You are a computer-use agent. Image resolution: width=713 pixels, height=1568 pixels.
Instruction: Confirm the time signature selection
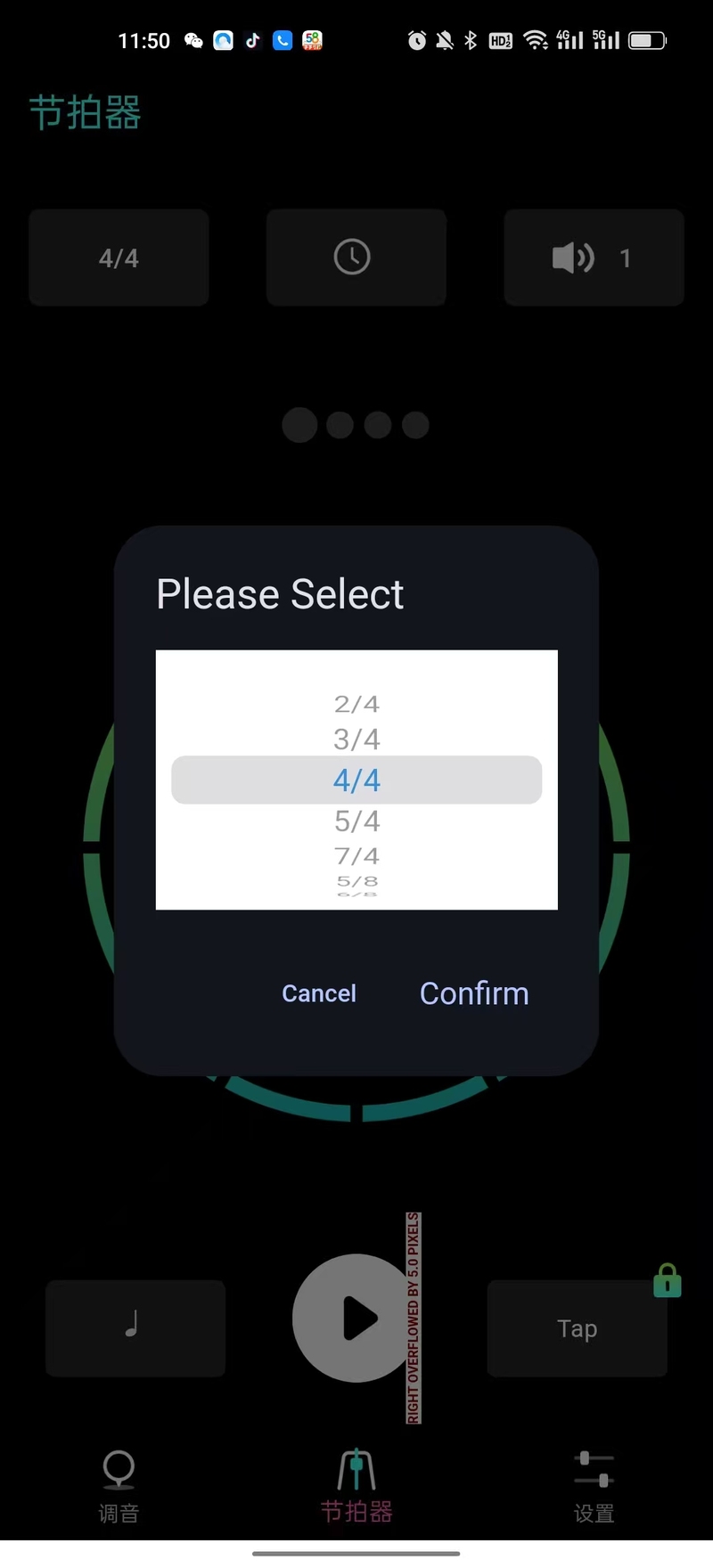pos(474,993)
